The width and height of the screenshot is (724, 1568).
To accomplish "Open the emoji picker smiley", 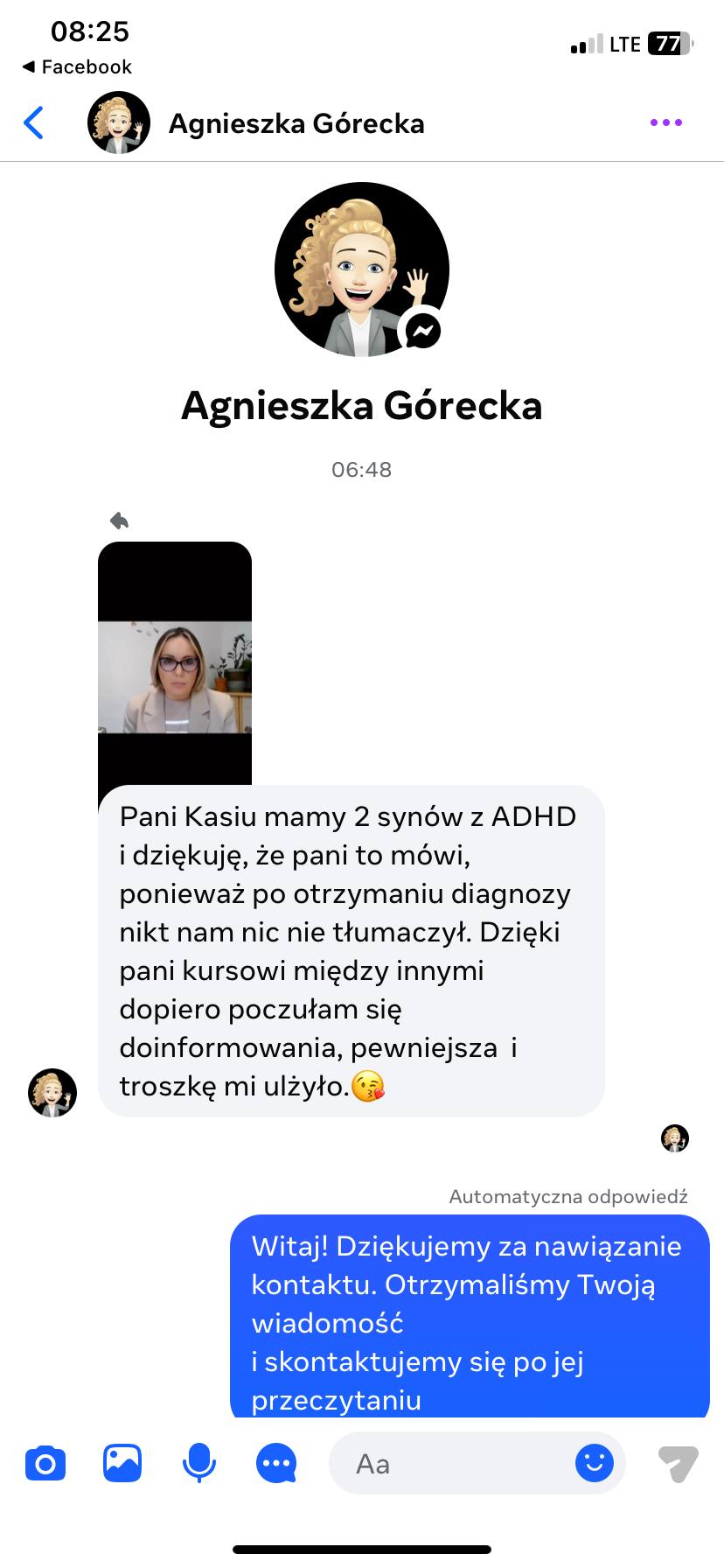I will [x=595, y=1463].
